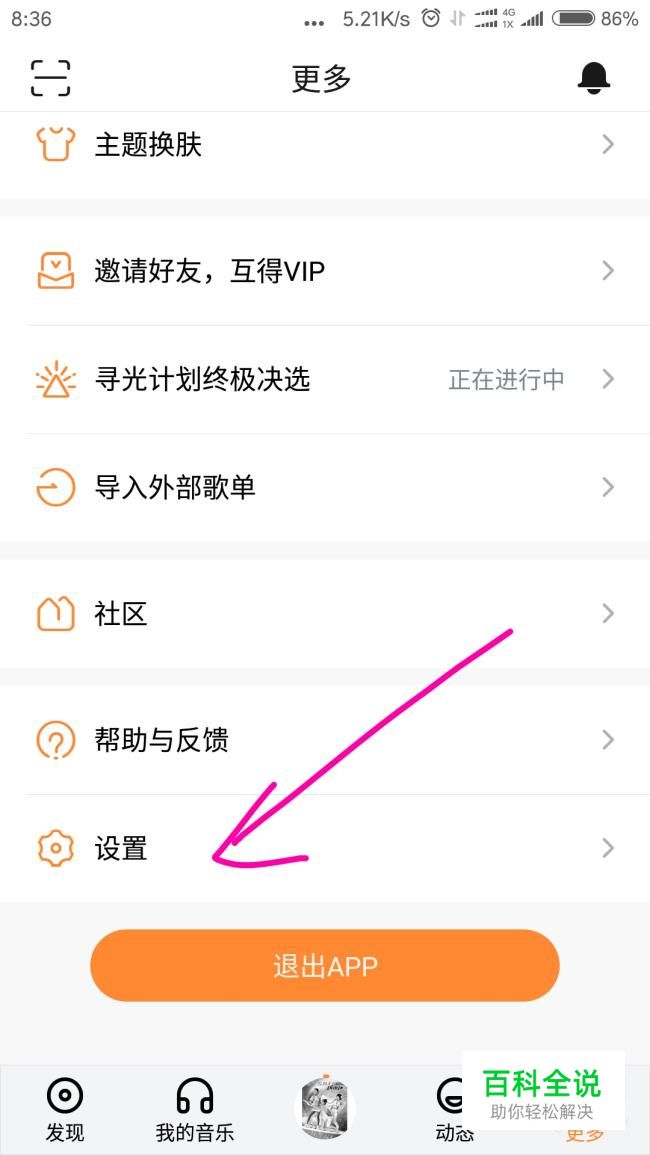The width and height of the screenshot is (650, 1155).
Task: Tap the 退出APP button
Action: [325, 966]
